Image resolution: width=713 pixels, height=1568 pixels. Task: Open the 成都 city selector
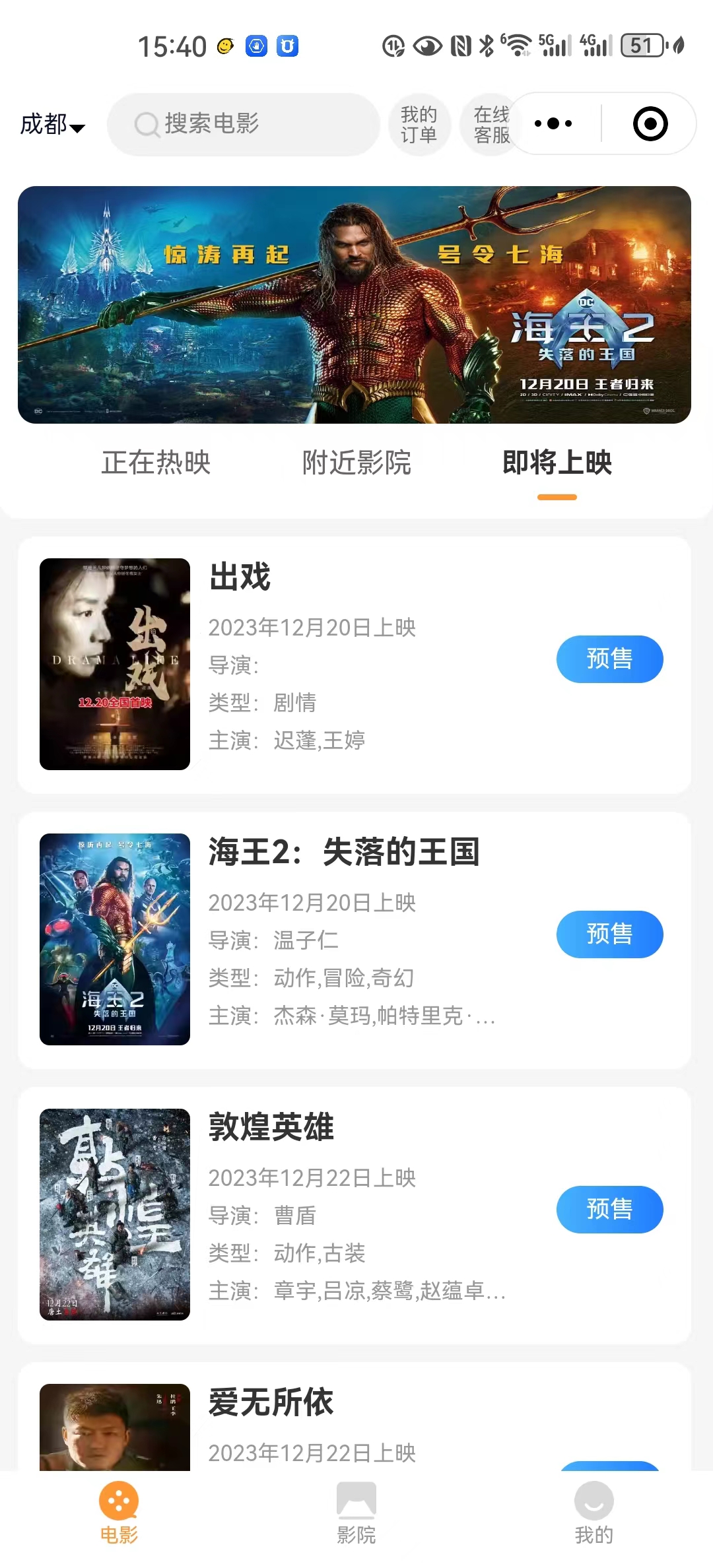click(x=52, y=125)
